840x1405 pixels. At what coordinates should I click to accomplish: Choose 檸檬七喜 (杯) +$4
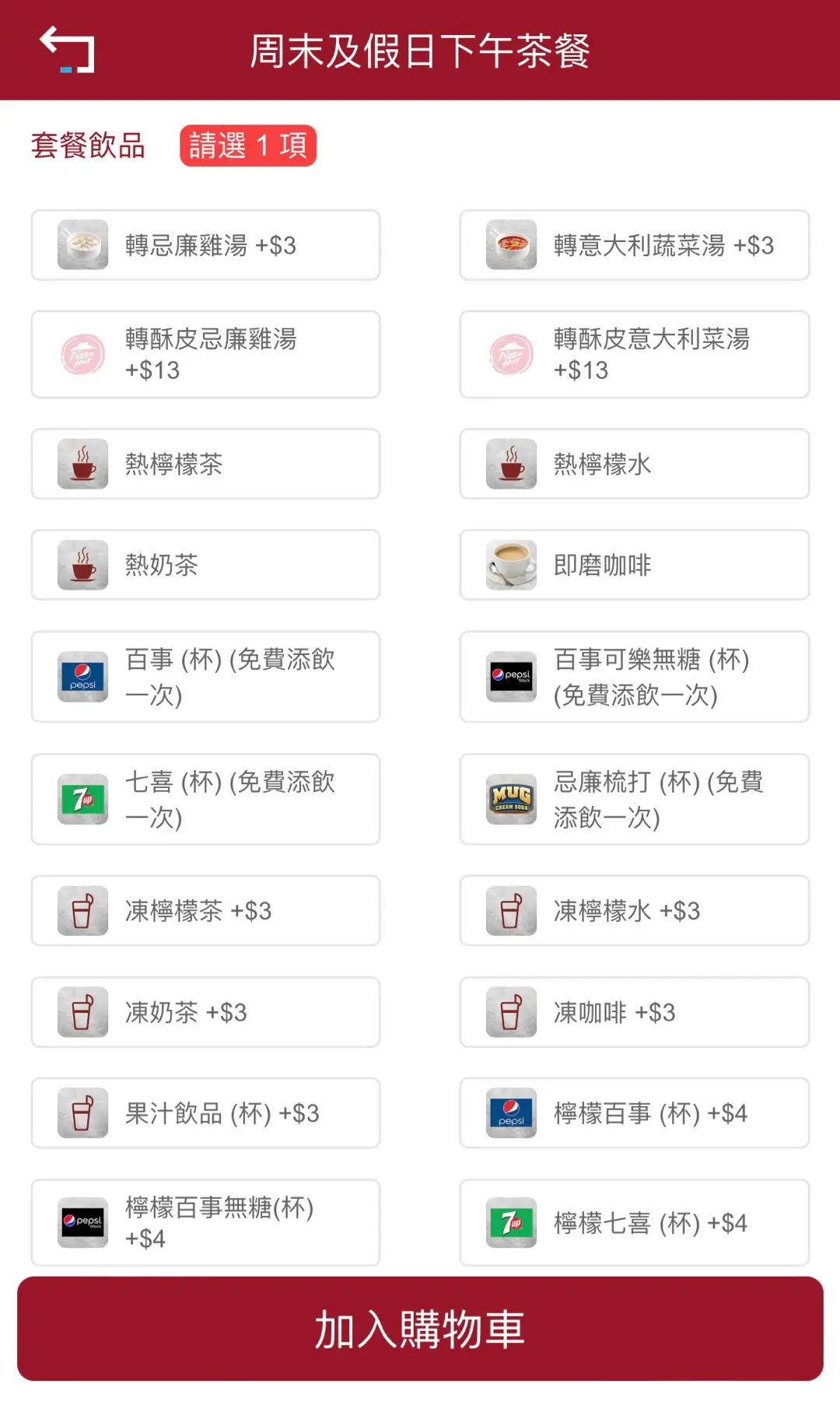click(x=634, y=1223)
